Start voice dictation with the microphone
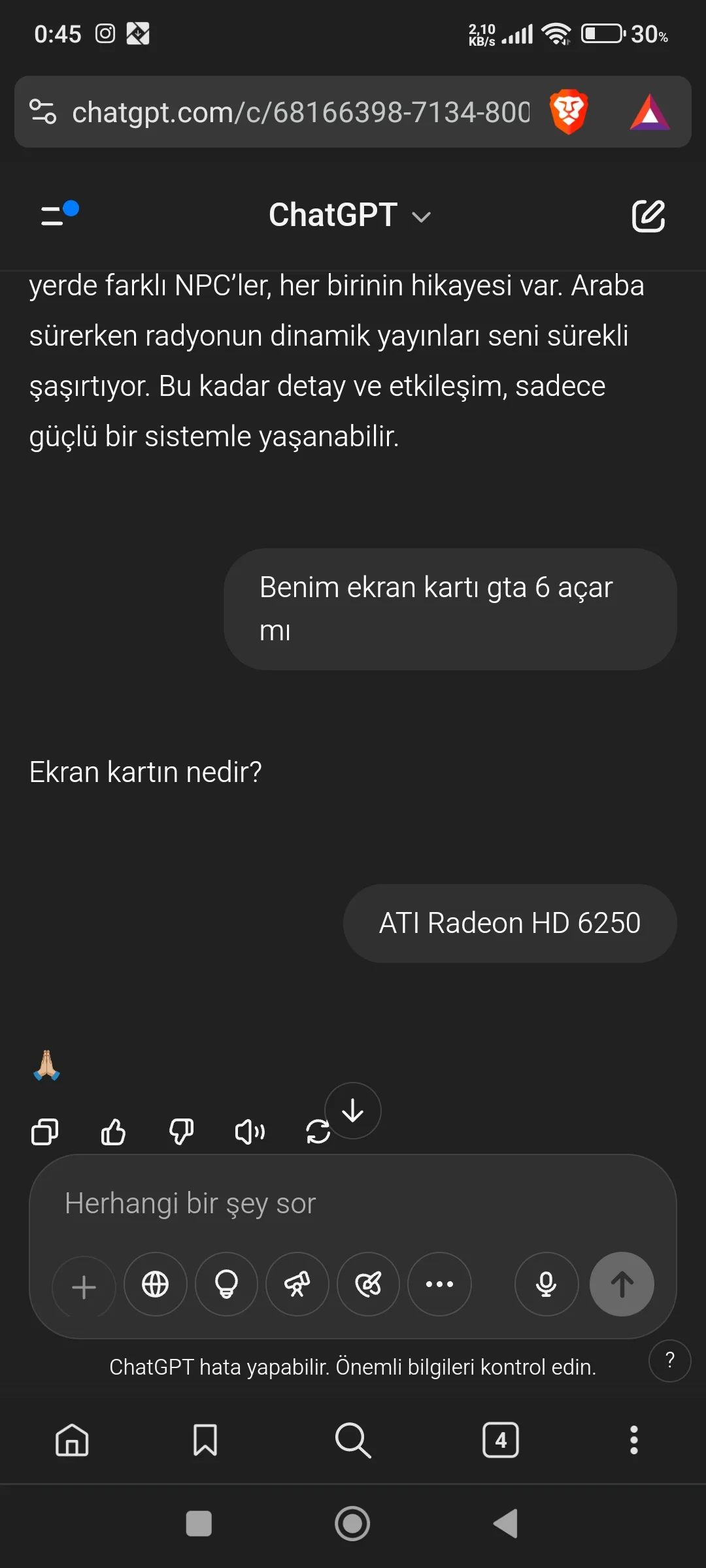 coord(546,1284)
